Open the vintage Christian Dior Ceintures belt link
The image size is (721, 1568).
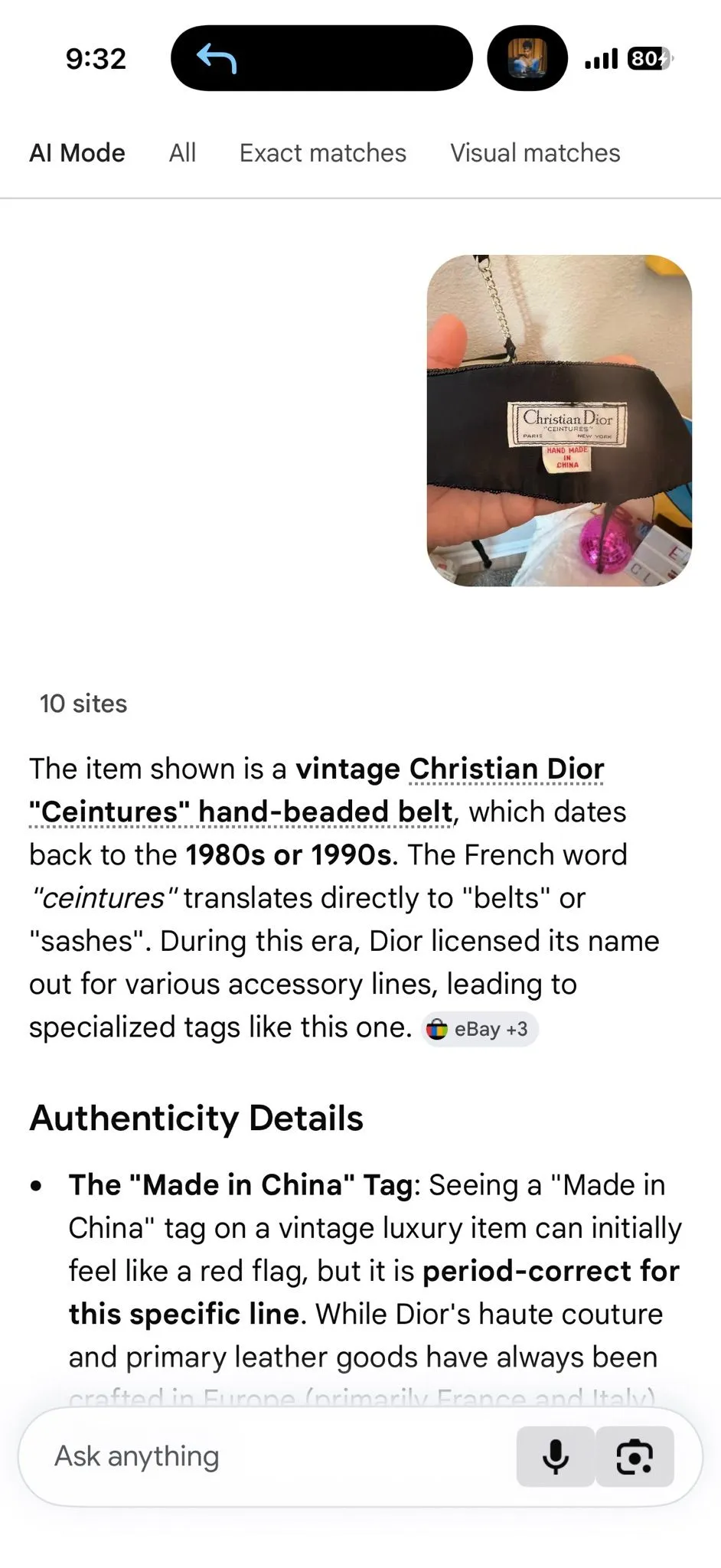tap(317, 790)
